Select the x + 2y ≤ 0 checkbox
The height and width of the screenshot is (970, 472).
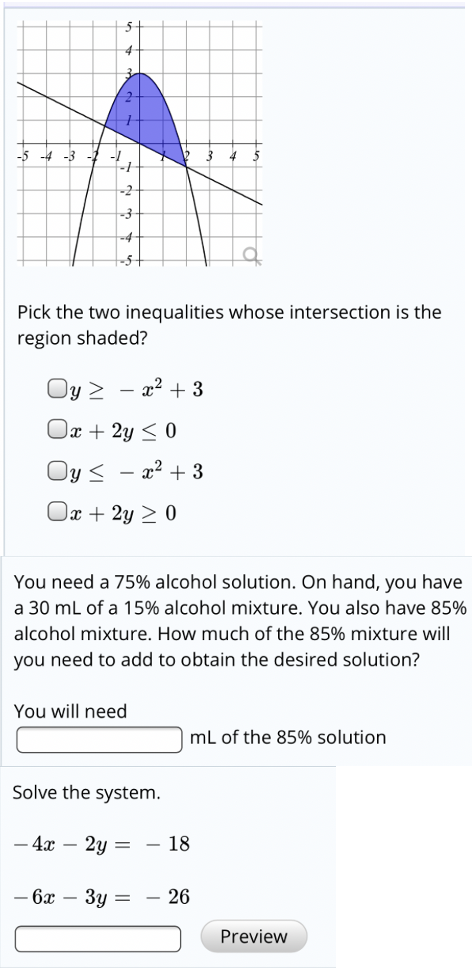coord(58,429)
